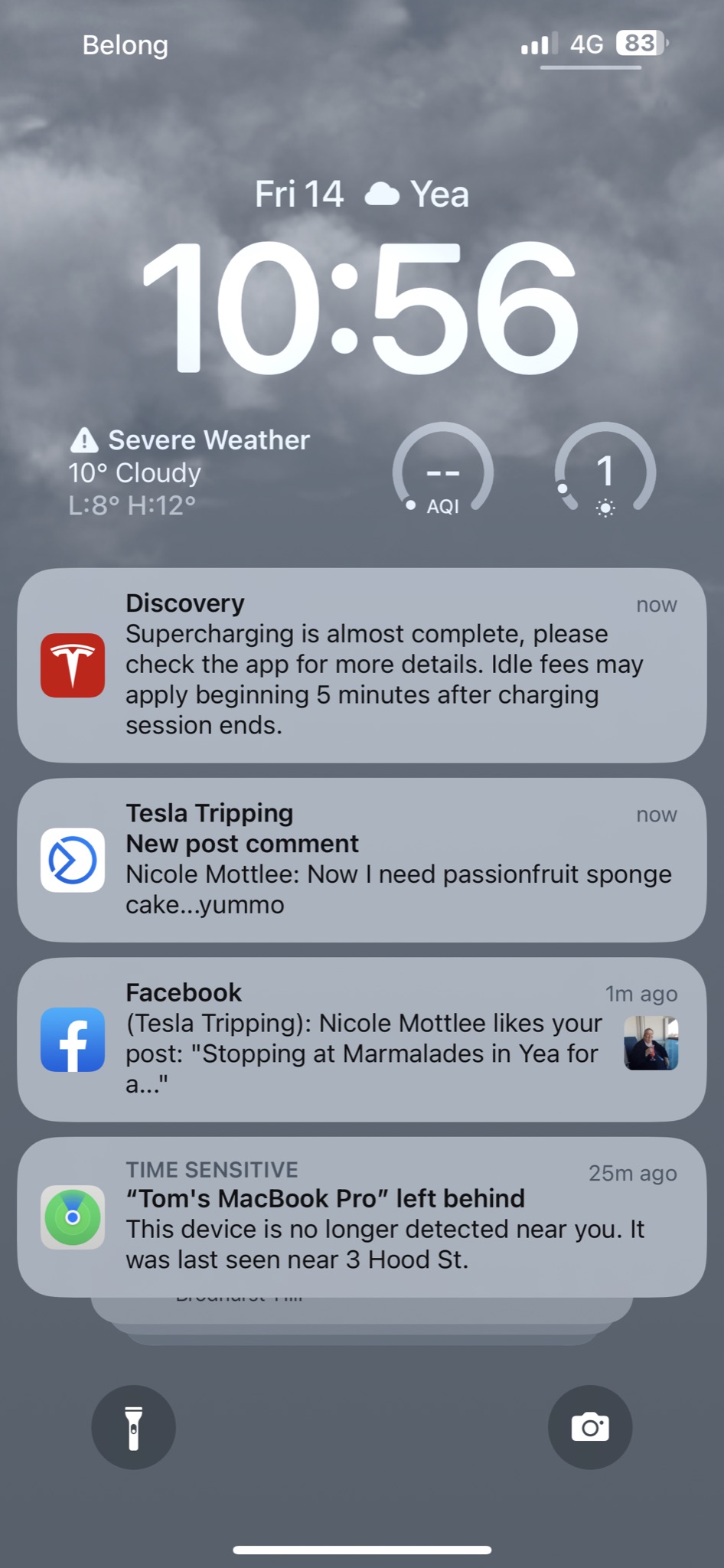
Task: Open the Severe Weather widget
Action: tap(189, 472)
